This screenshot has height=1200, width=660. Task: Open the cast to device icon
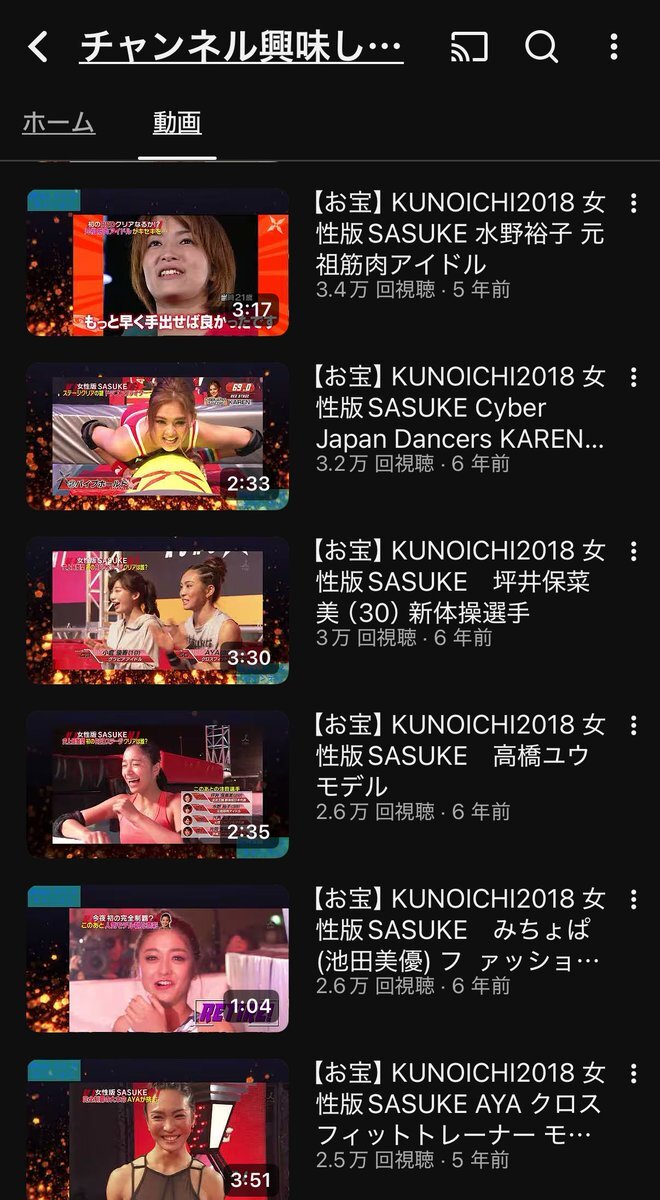[x=468, y=46]
